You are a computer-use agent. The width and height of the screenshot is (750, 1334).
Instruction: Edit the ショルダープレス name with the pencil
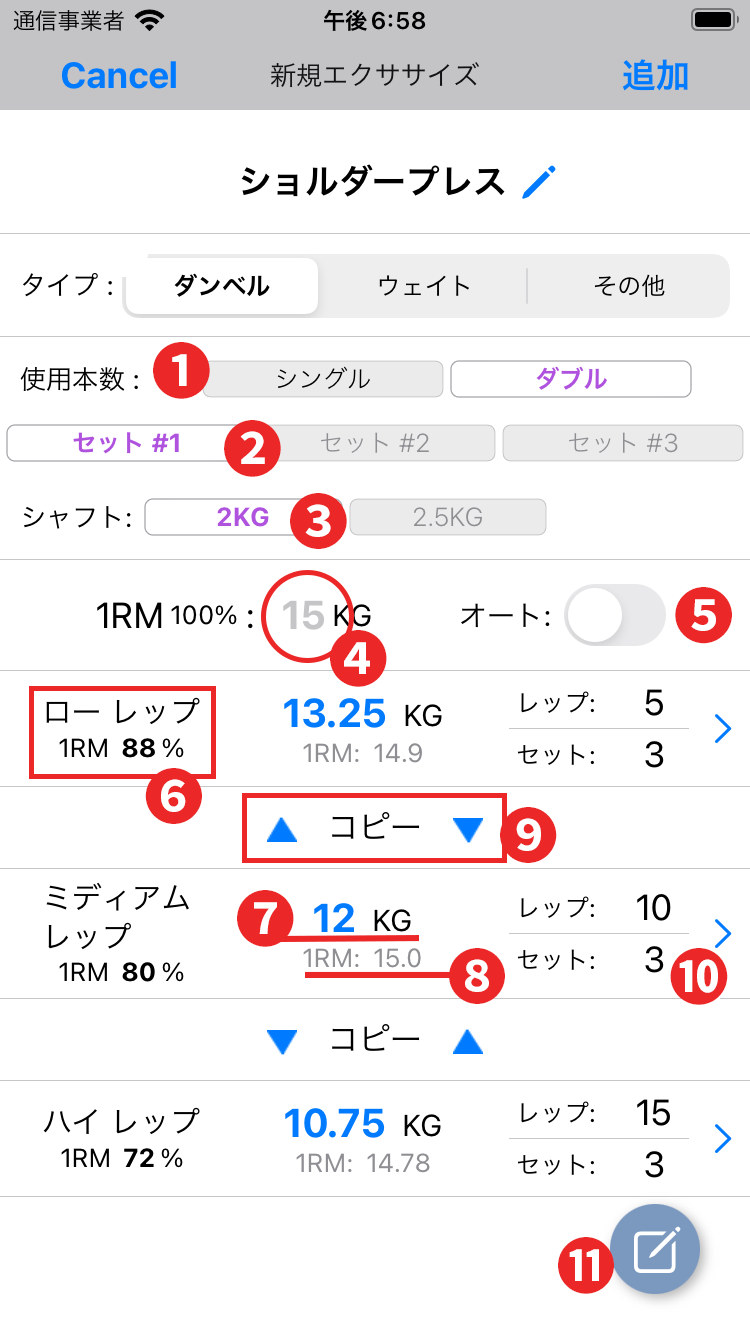click(539, 182)
